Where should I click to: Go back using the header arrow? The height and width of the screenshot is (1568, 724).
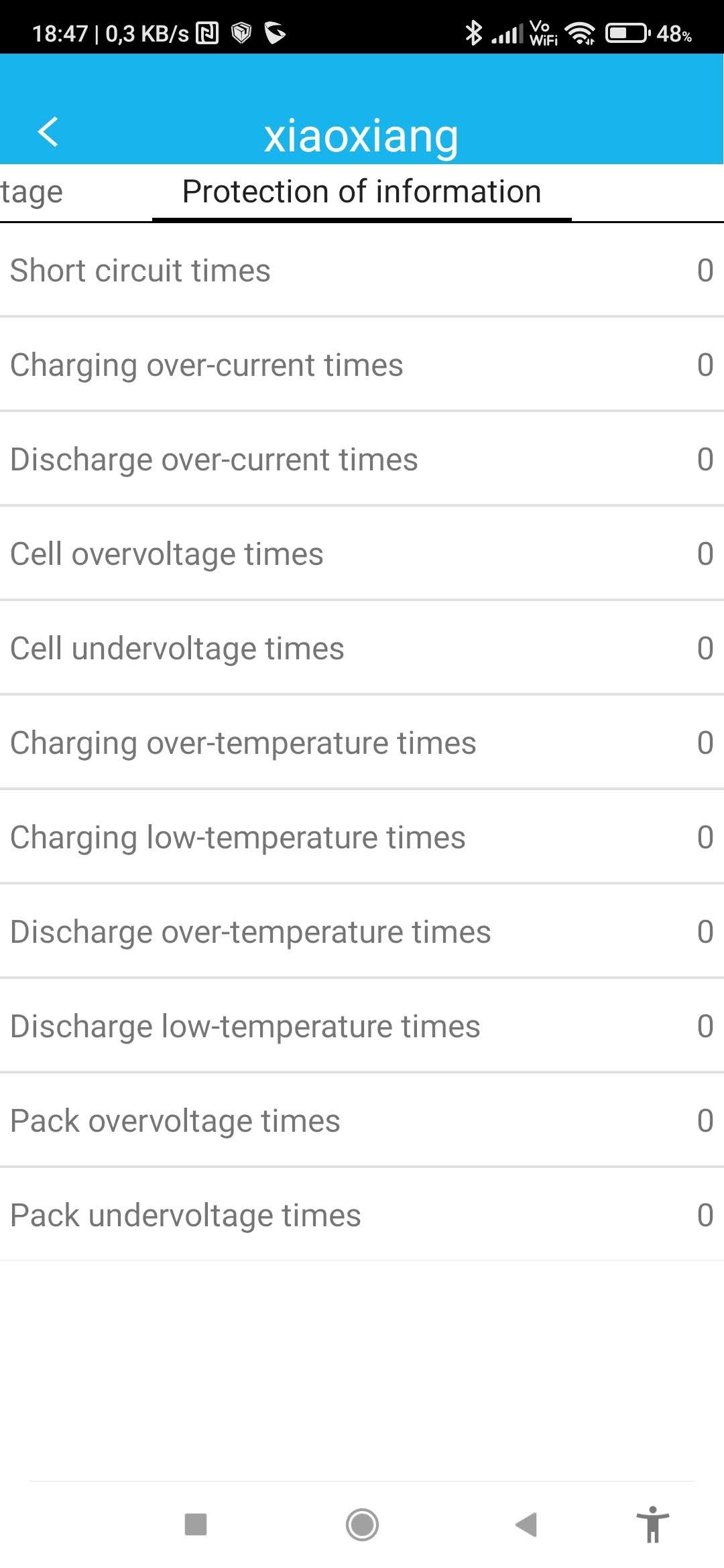[48, 132]
